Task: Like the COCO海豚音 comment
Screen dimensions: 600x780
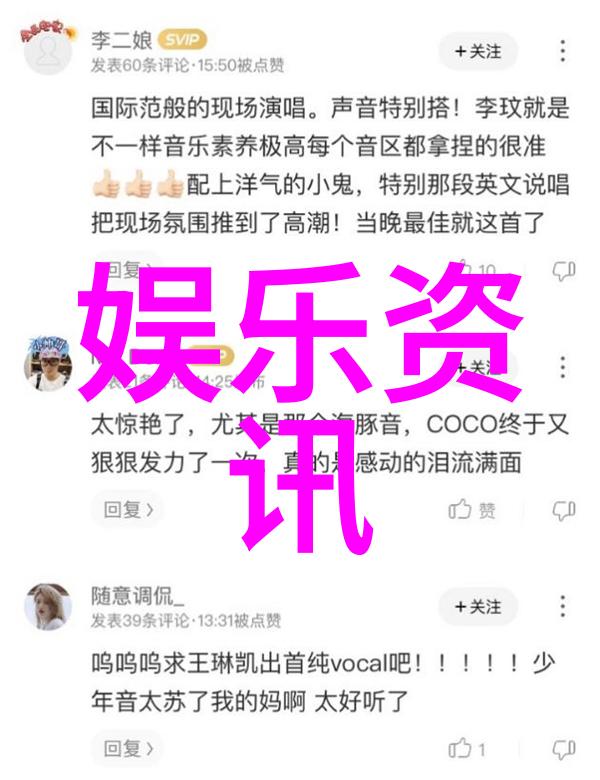Action: [472, 510]
